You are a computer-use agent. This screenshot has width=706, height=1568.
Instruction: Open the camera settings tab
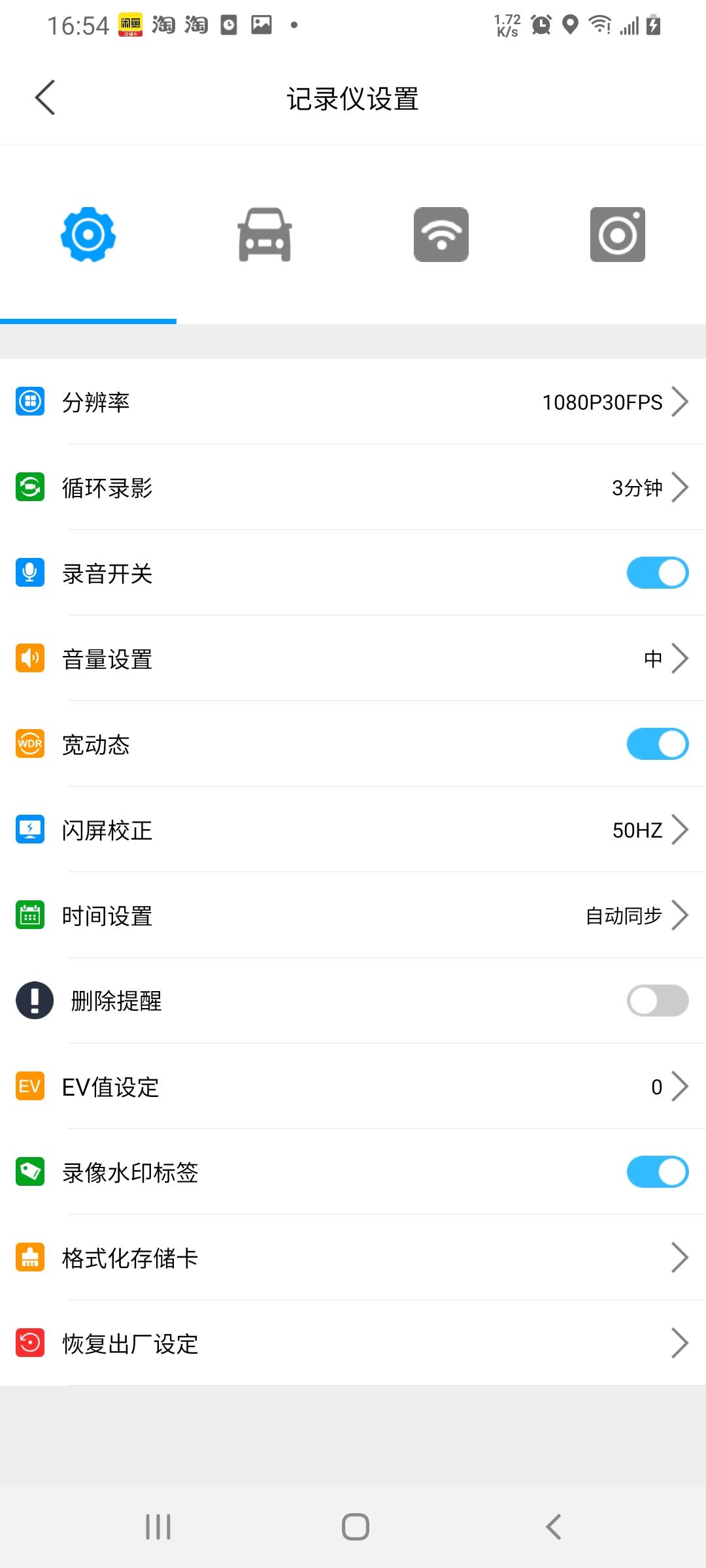pyautogui.click(x=617, y=235)
